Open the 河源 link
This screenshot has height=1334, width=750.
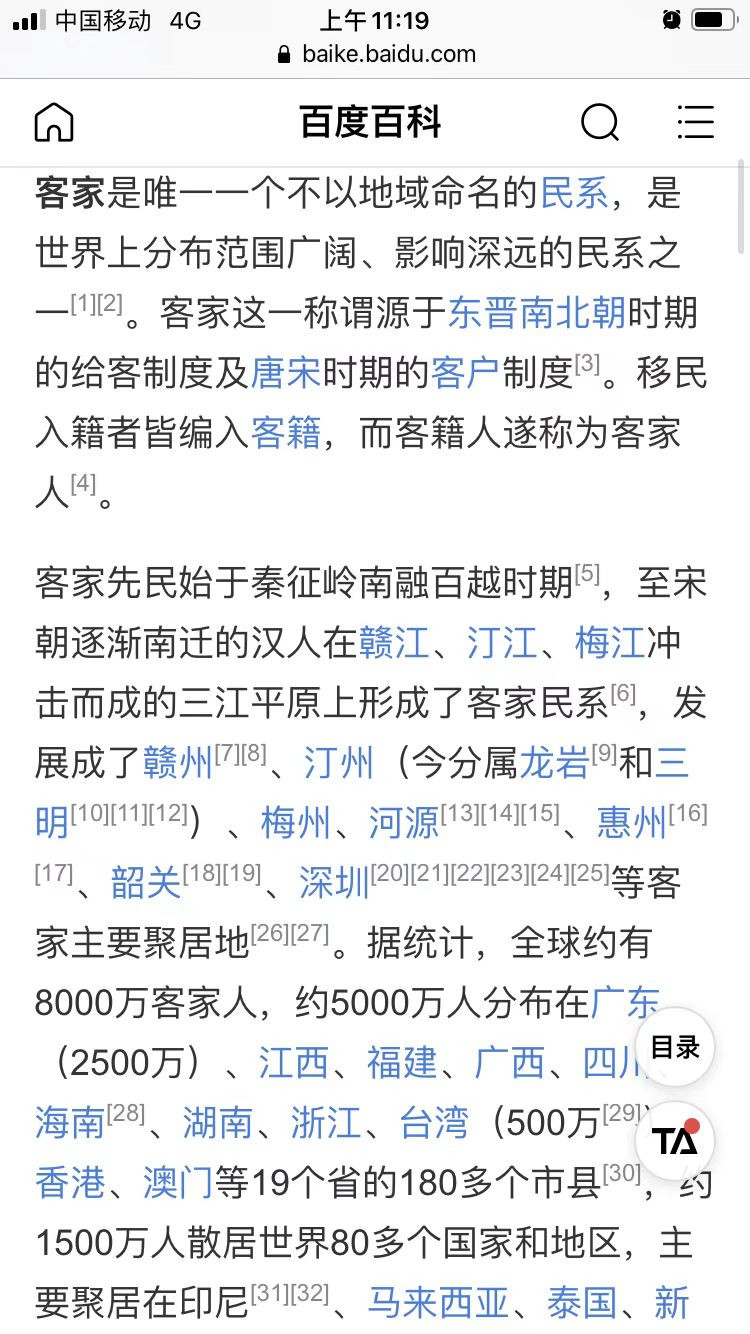404,823
